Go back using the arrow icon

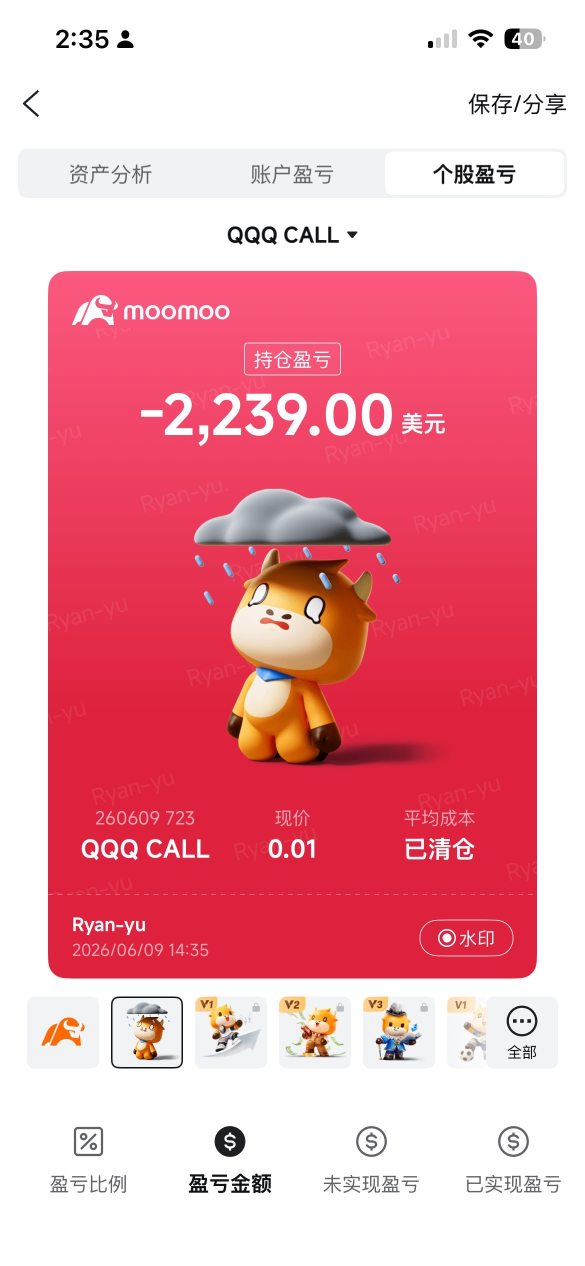pyautogui.click(x=31, y=103)
